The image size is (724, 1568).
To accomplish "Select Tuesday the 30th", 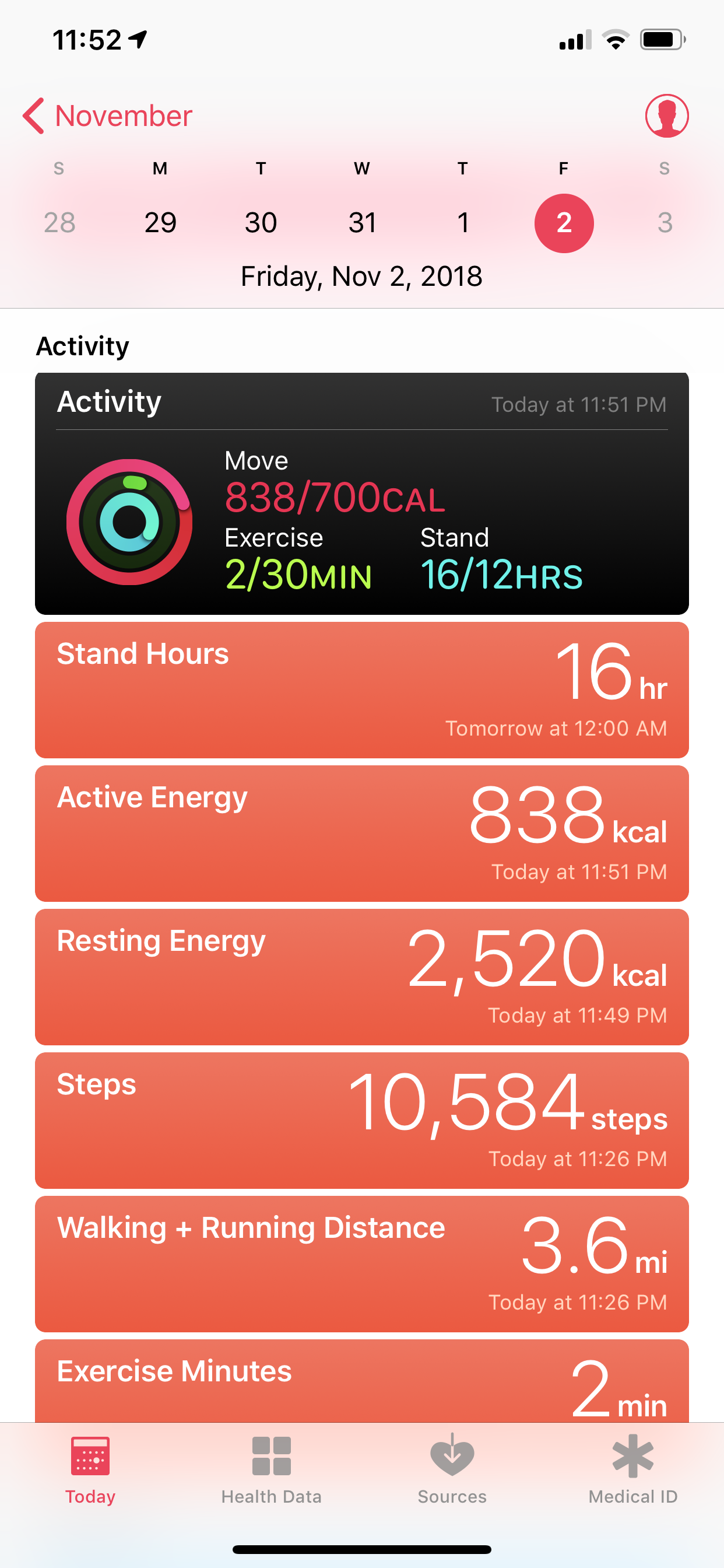I will point(261,223).
